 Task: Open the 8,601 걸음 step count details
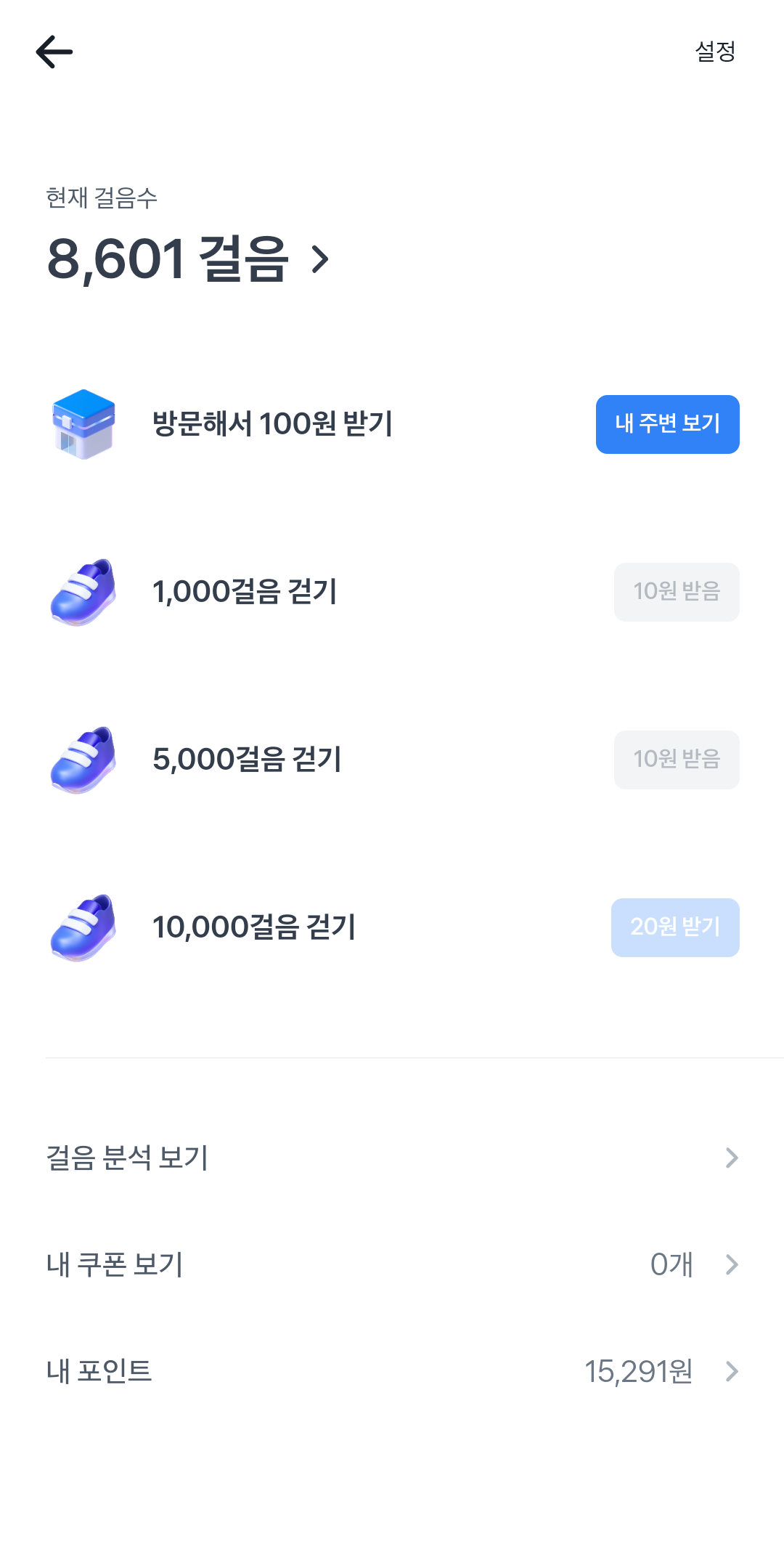(189, 259)
